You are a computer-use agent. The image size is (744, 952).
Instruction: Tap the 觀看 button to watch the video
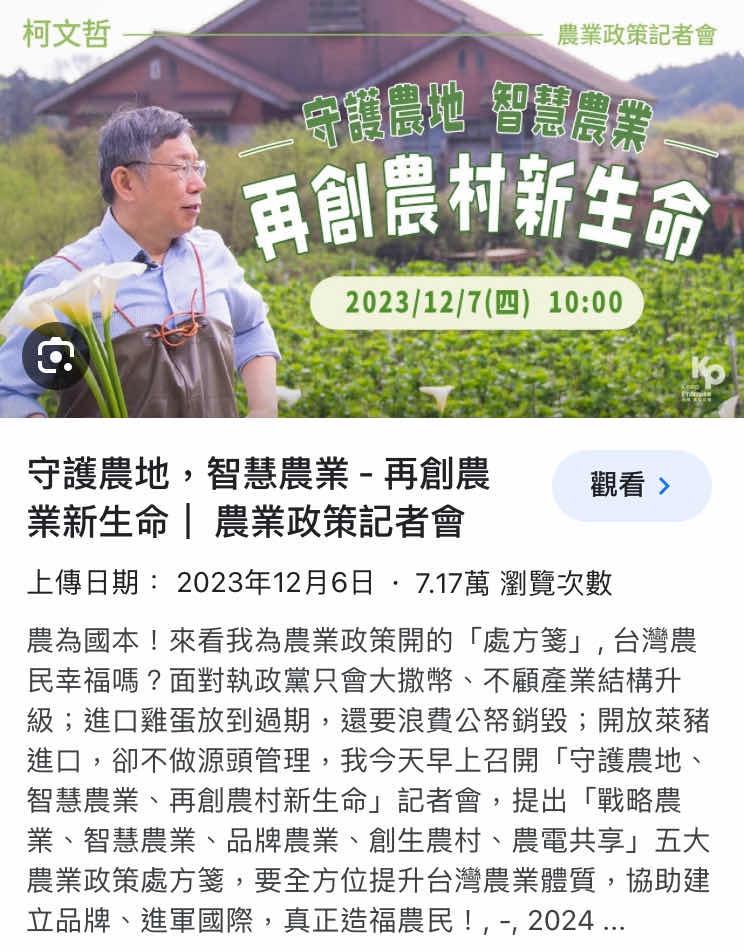(631, 486)
